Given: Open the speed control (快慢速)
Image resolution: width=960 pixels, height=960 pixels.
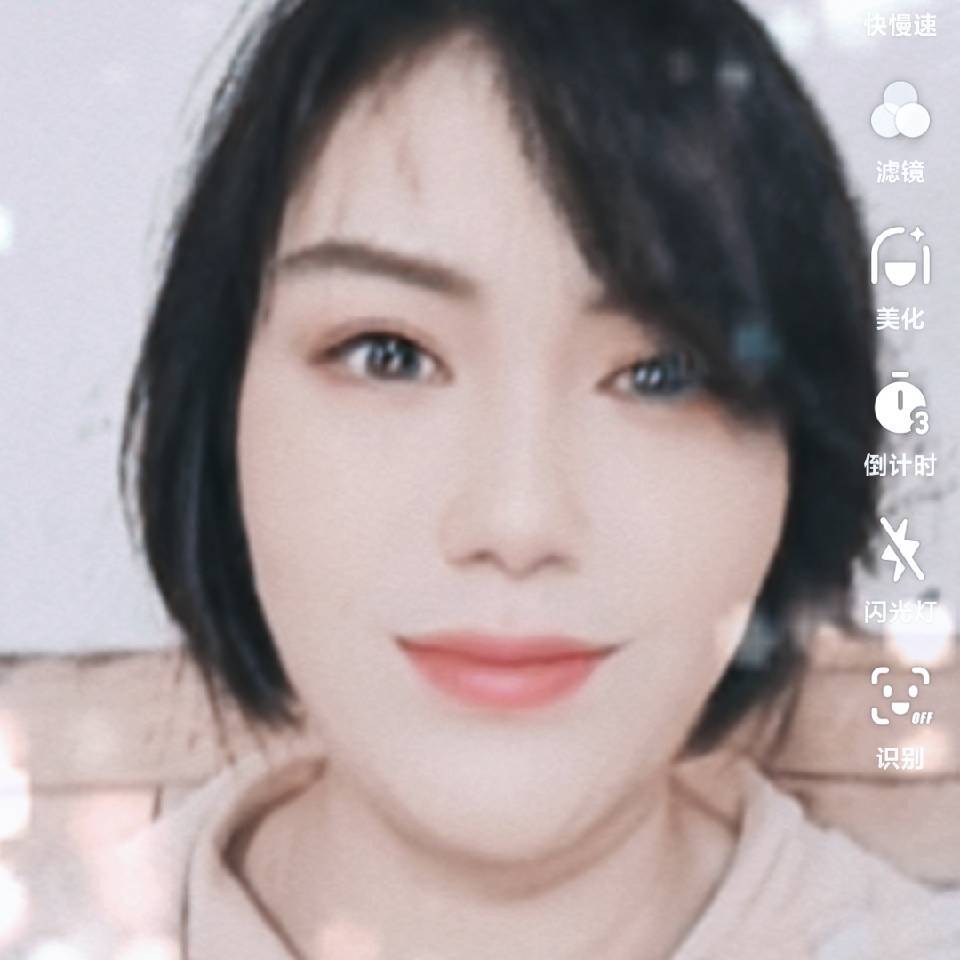Looking at the screenshot, I should (900, 22).
